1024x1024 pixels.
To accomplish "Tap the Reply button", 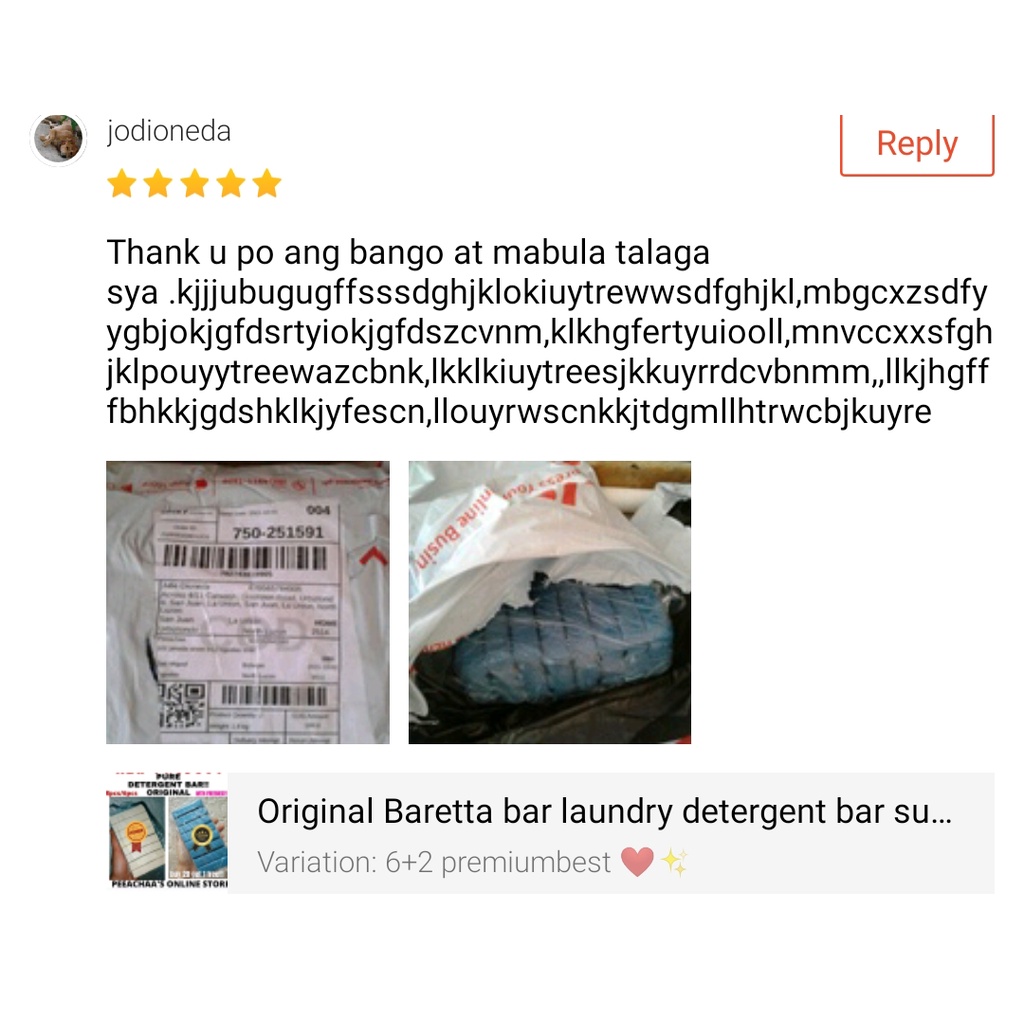I will click(x=917, y=144).
